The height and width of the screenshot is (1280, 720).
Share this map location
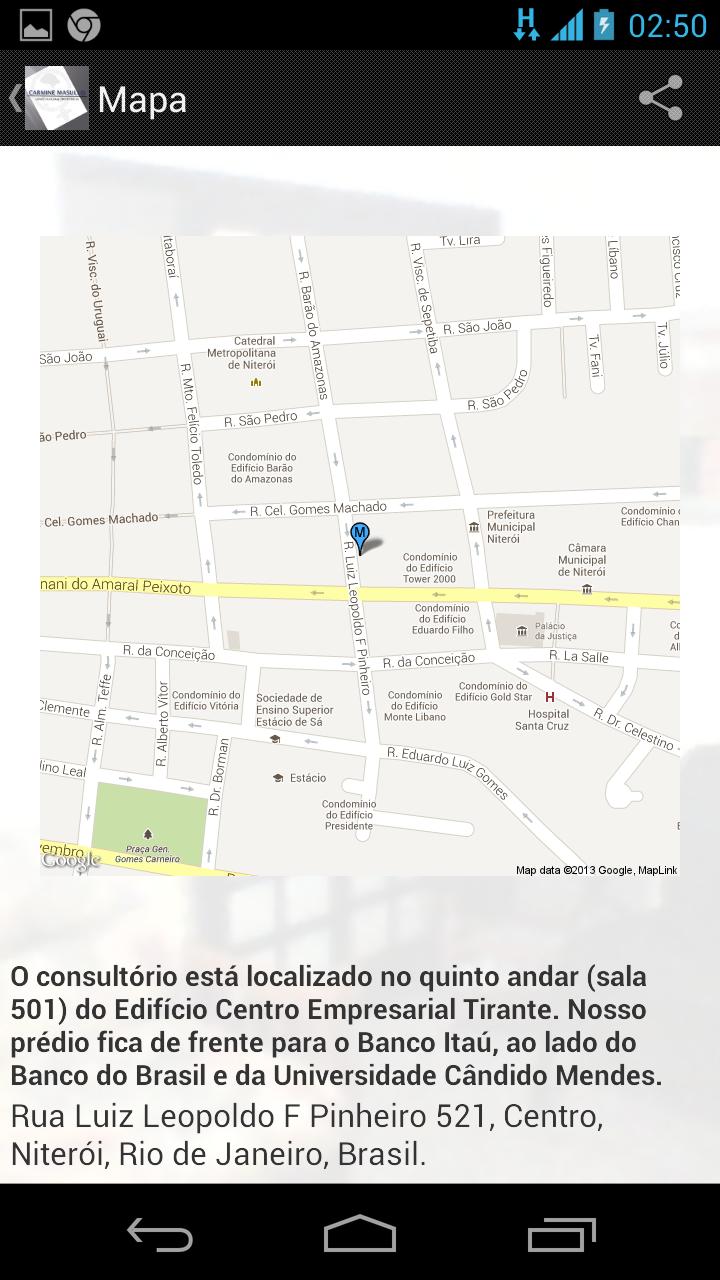click(660, 99)
